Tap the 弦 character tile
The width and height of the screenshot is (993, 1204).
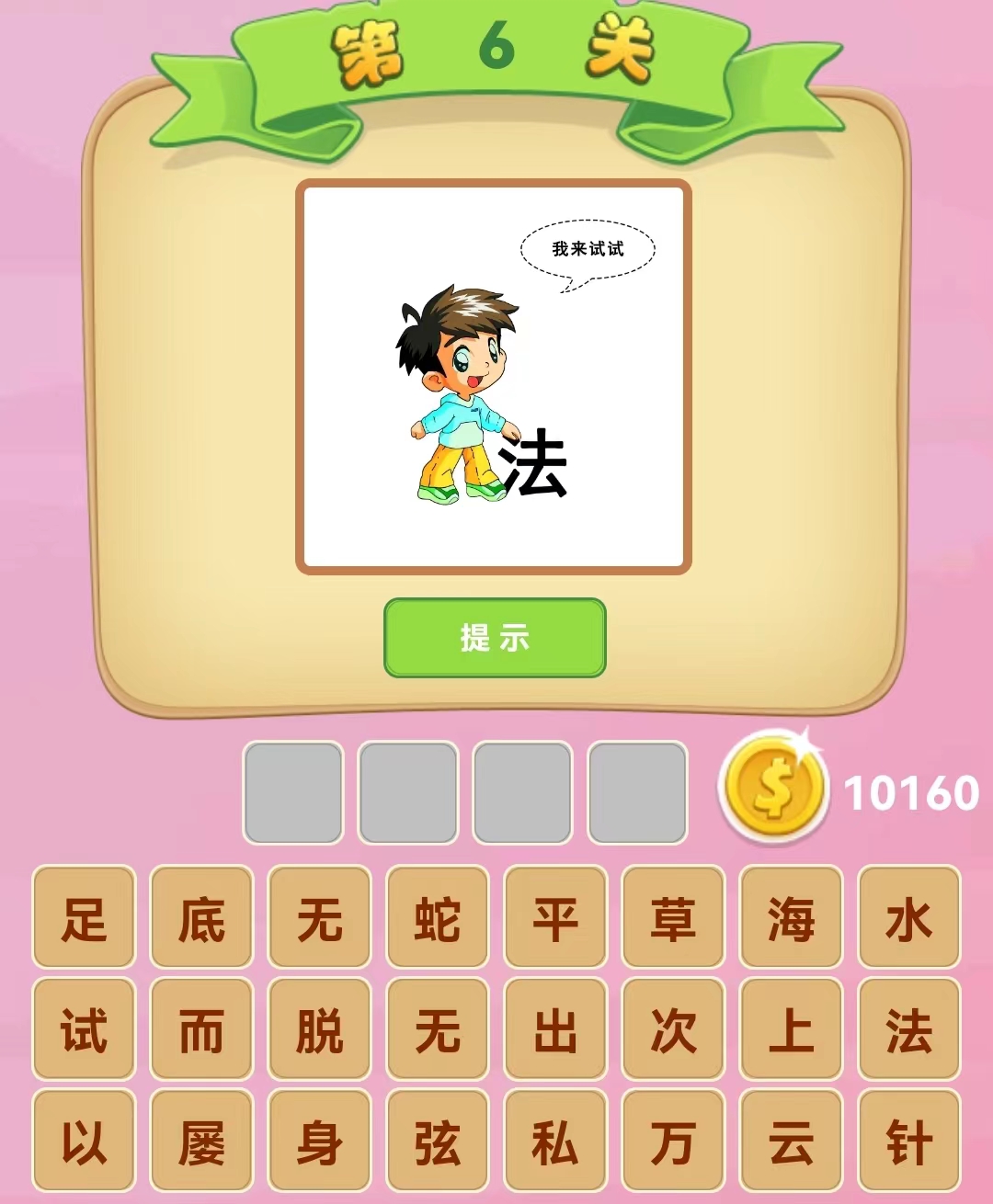[437, 1142]
